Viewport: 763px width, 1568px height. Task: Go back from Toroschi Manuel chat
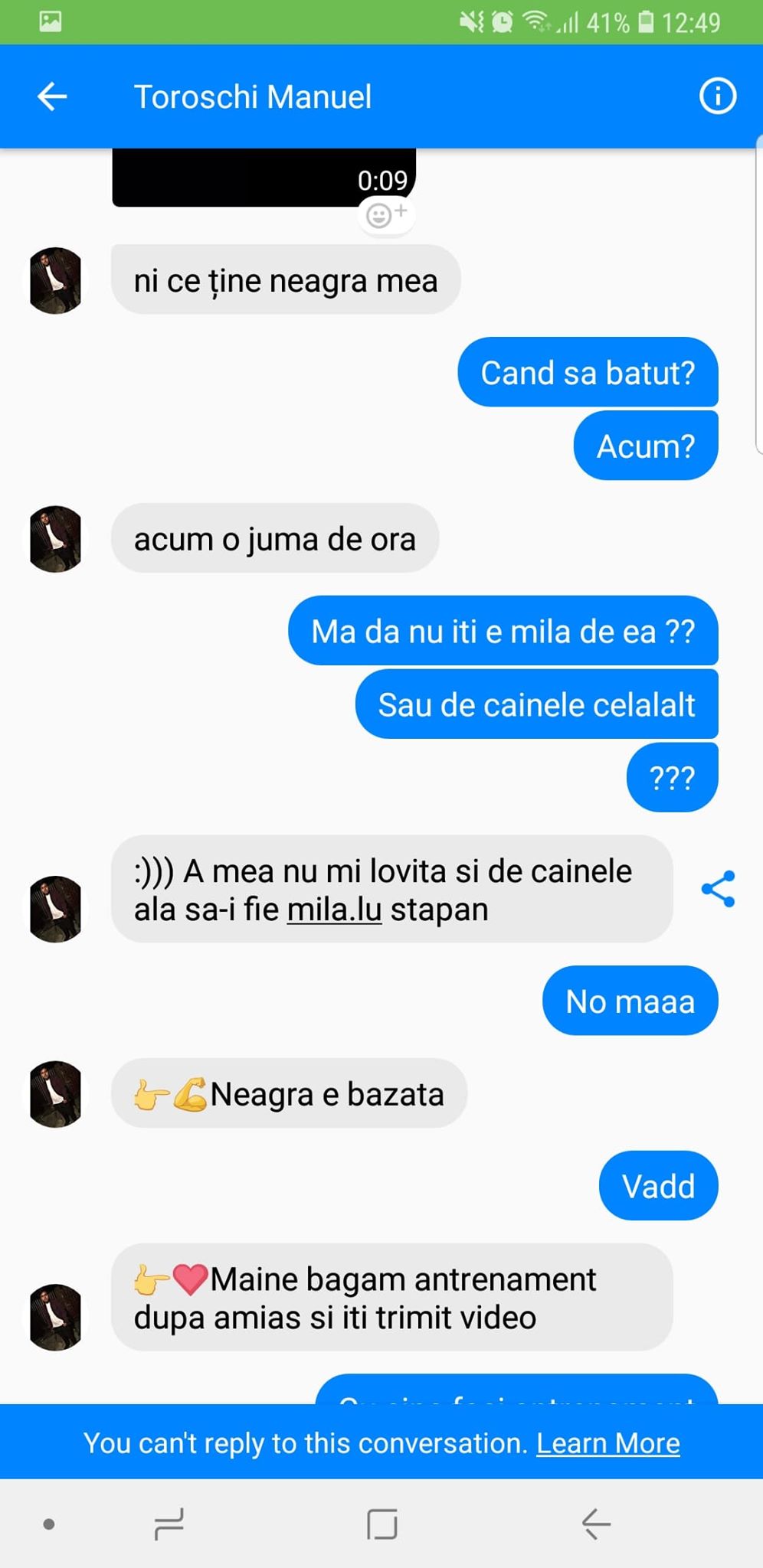point(52,96)
